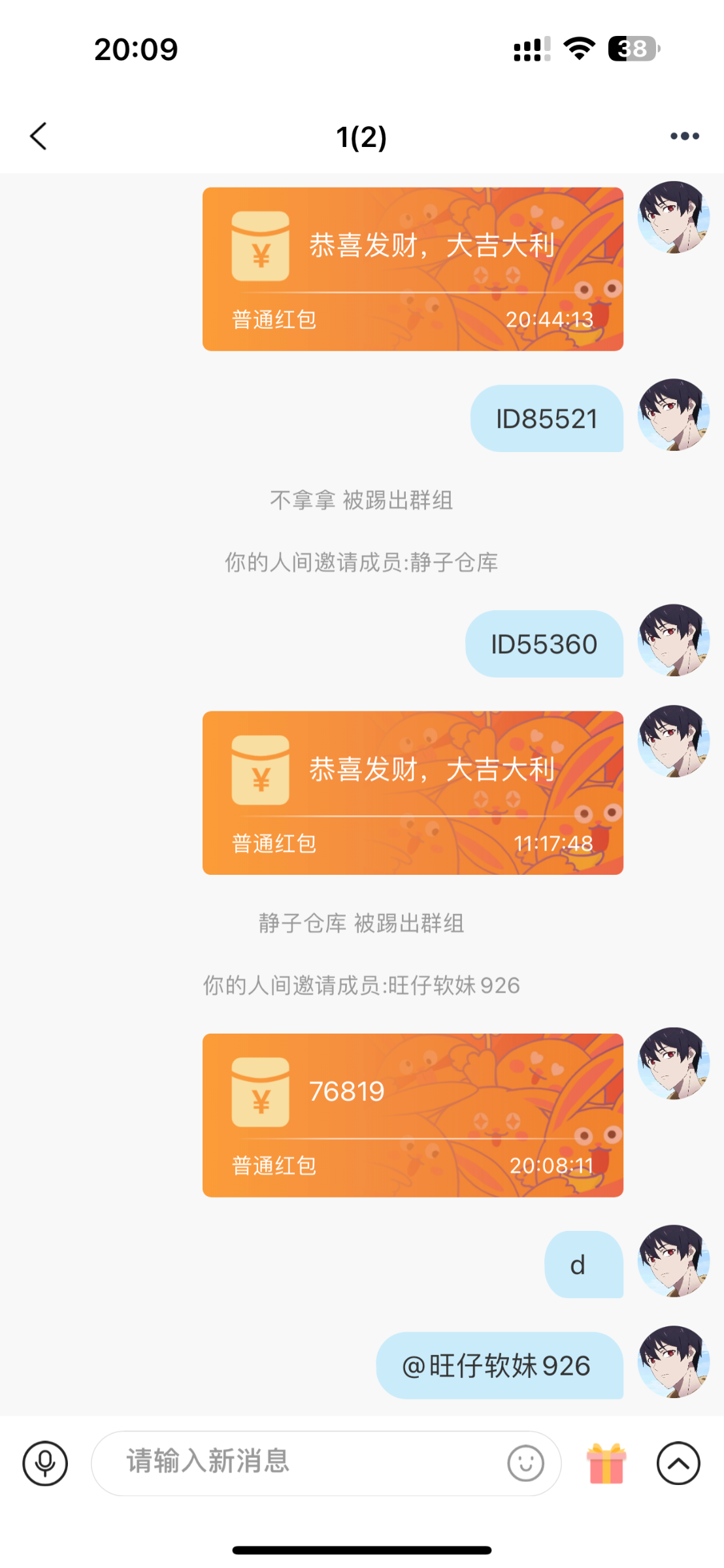This screenshot has height=1568, width=724.
Task: Open the red packet sent at 20:44:13
Action: coord(412,269)
